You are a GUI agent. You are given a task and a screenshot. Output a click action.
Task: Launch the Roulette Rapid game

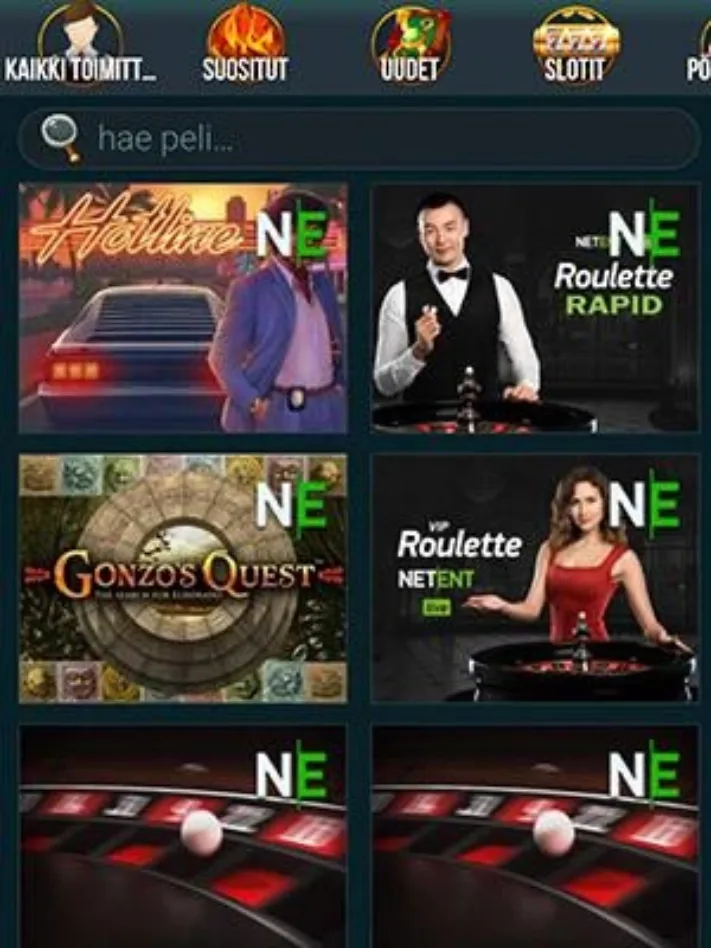pyautogui.click(x=535, y=307)
